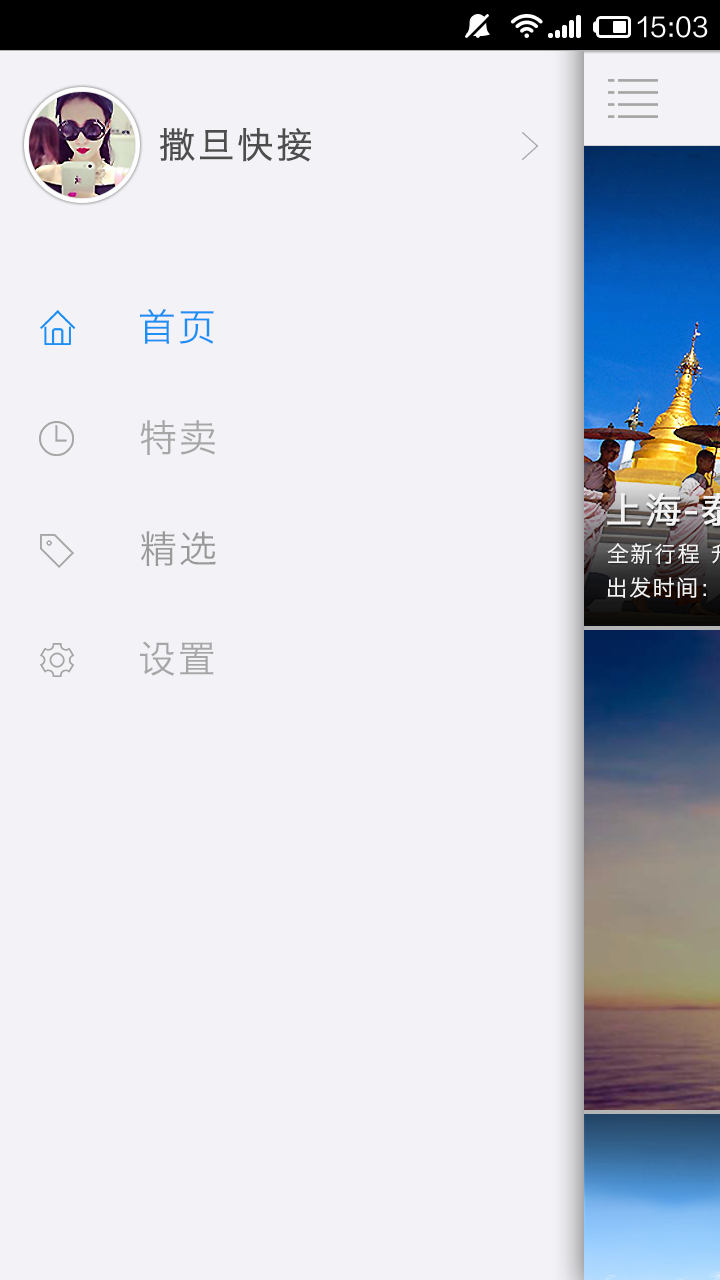Tap the drawer menu list icon
Viewport: 720px width, 1280px height.
[x=633, y=98]
